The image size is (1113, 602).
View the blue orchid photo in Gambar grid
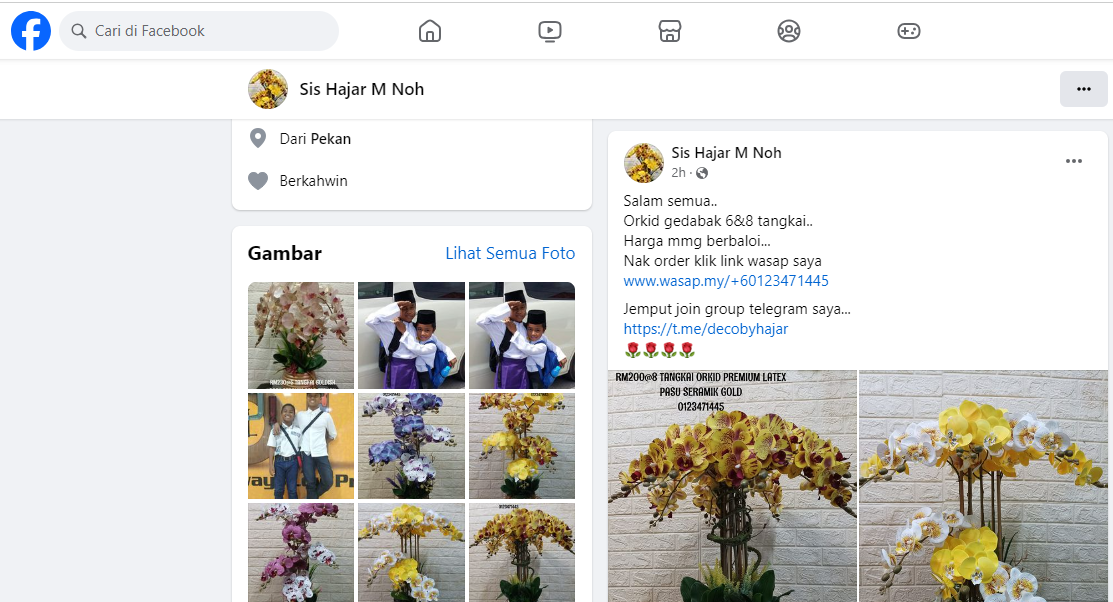[x=411, y=445]
